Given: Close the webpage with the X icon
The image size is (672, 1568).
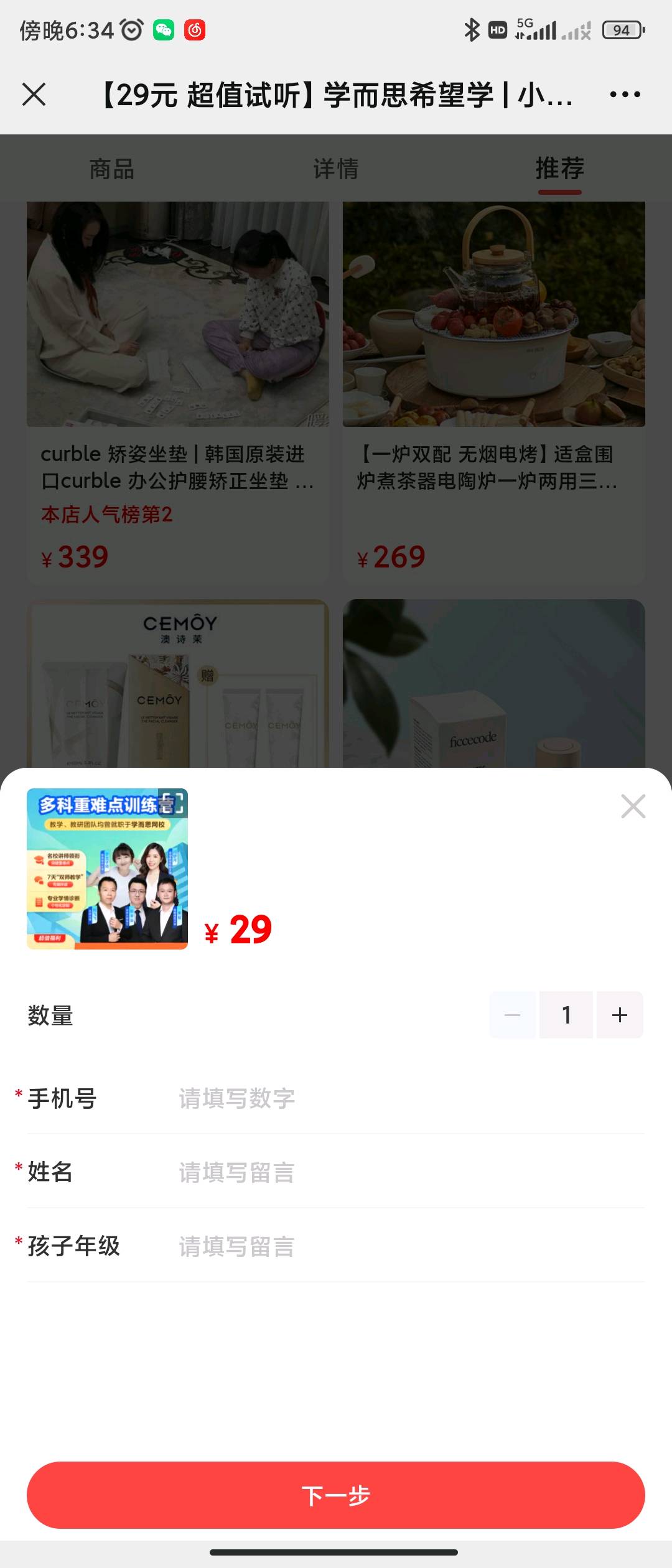Looking at the screenshot, I should point(34,95).
